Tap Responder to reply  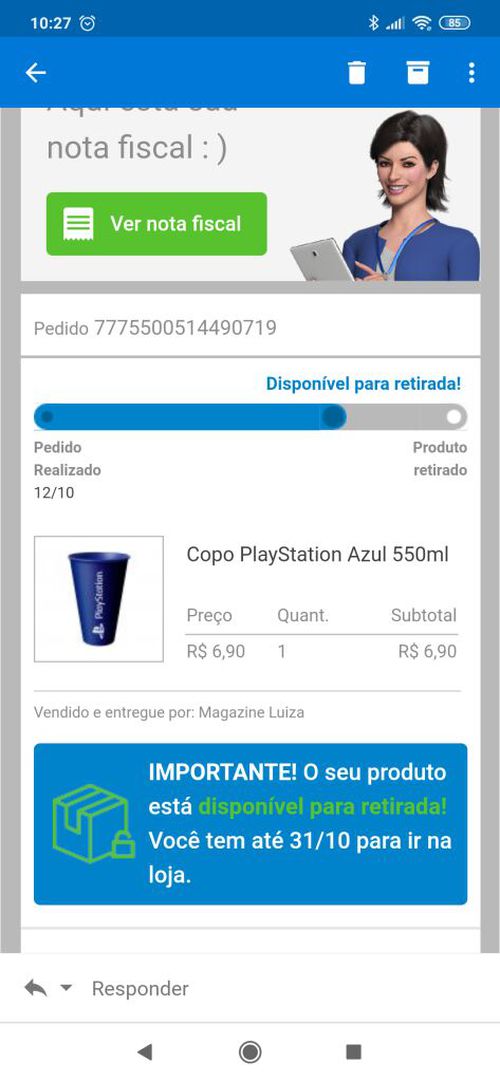click(x=140, y=988)
